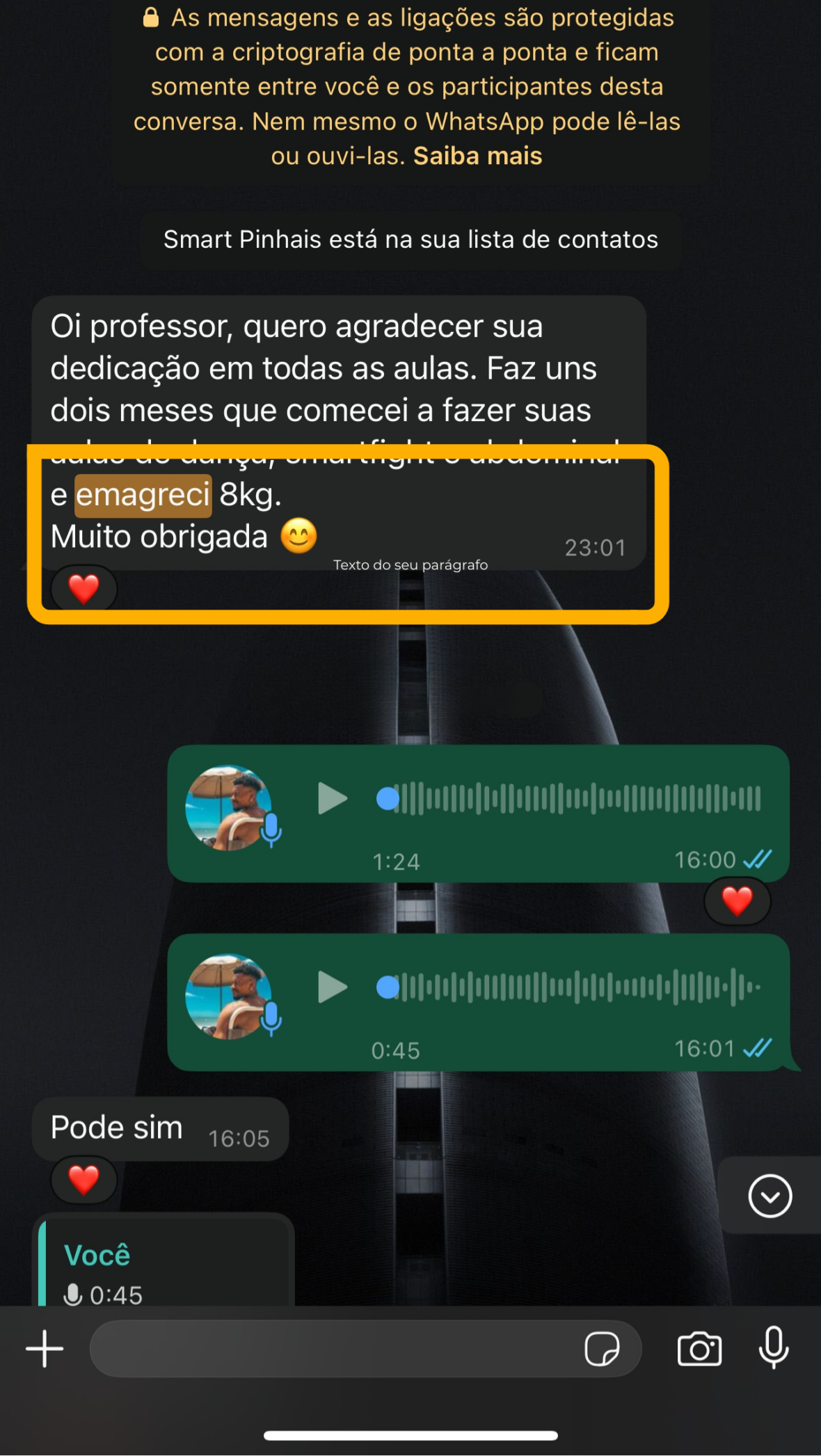
Task: Open the sticker picker
Action: pos(602,1349)
